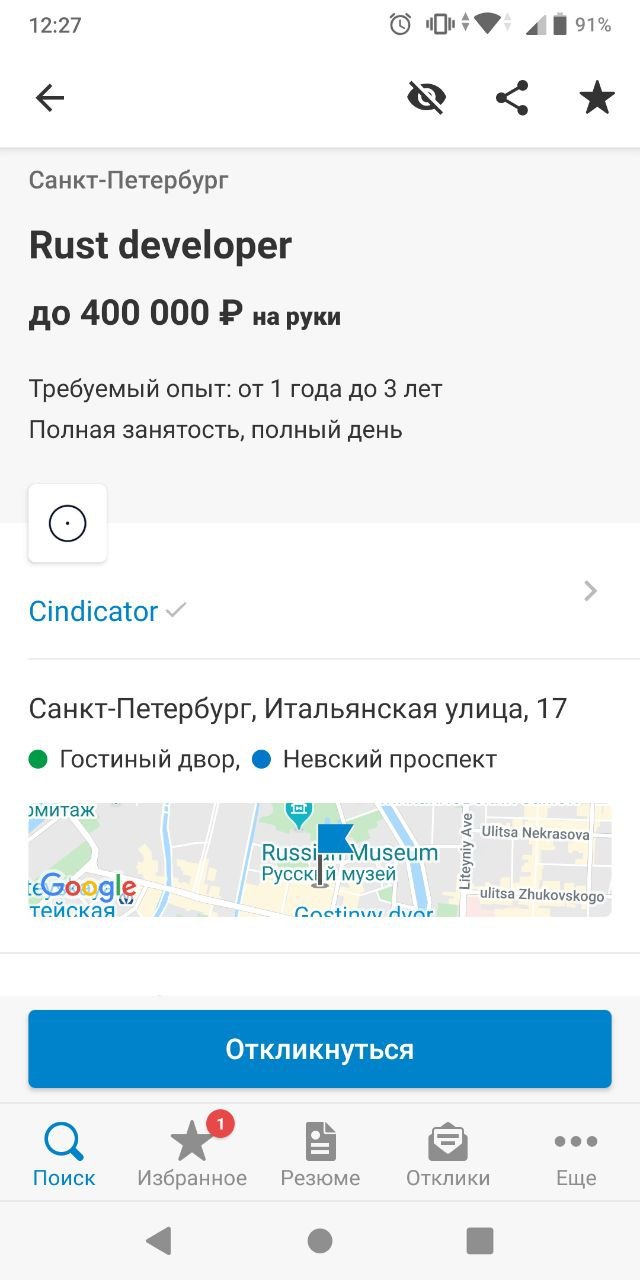
Task: Open the map near Russian Museum
Action: [320, 860]
